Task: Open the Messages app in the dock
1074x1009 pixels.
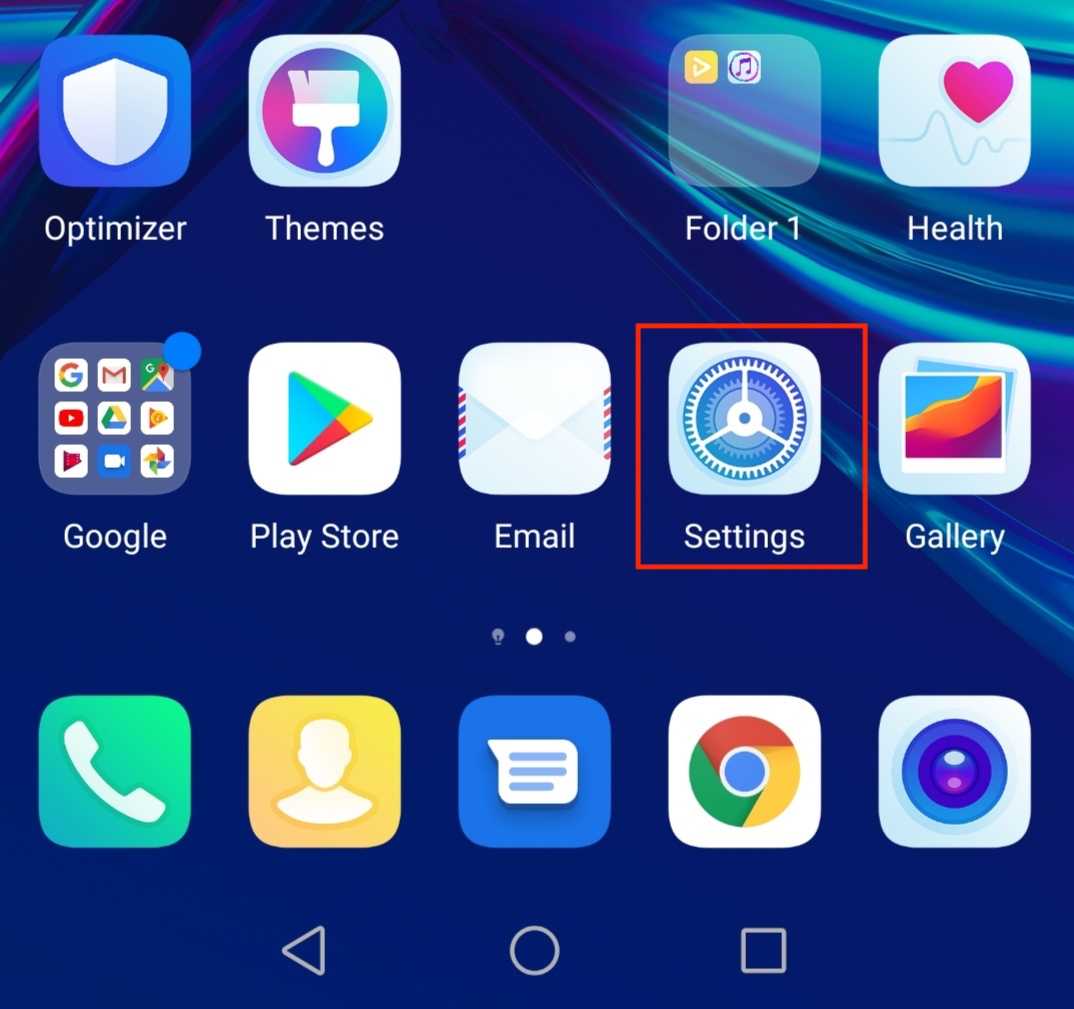Action: 534,771
